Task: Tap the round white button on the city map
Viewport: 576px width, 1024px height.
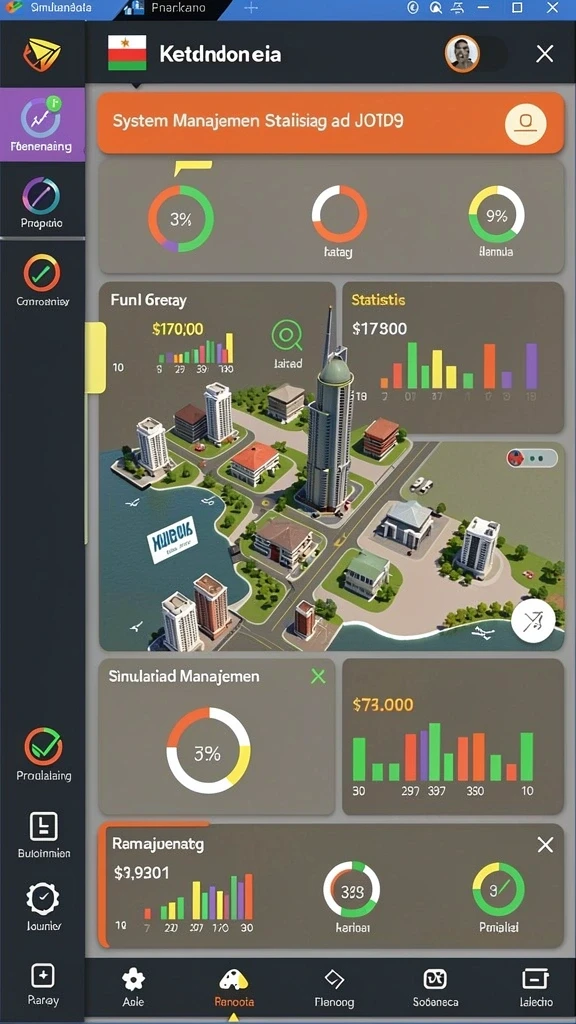Action: tap(533, 620)
